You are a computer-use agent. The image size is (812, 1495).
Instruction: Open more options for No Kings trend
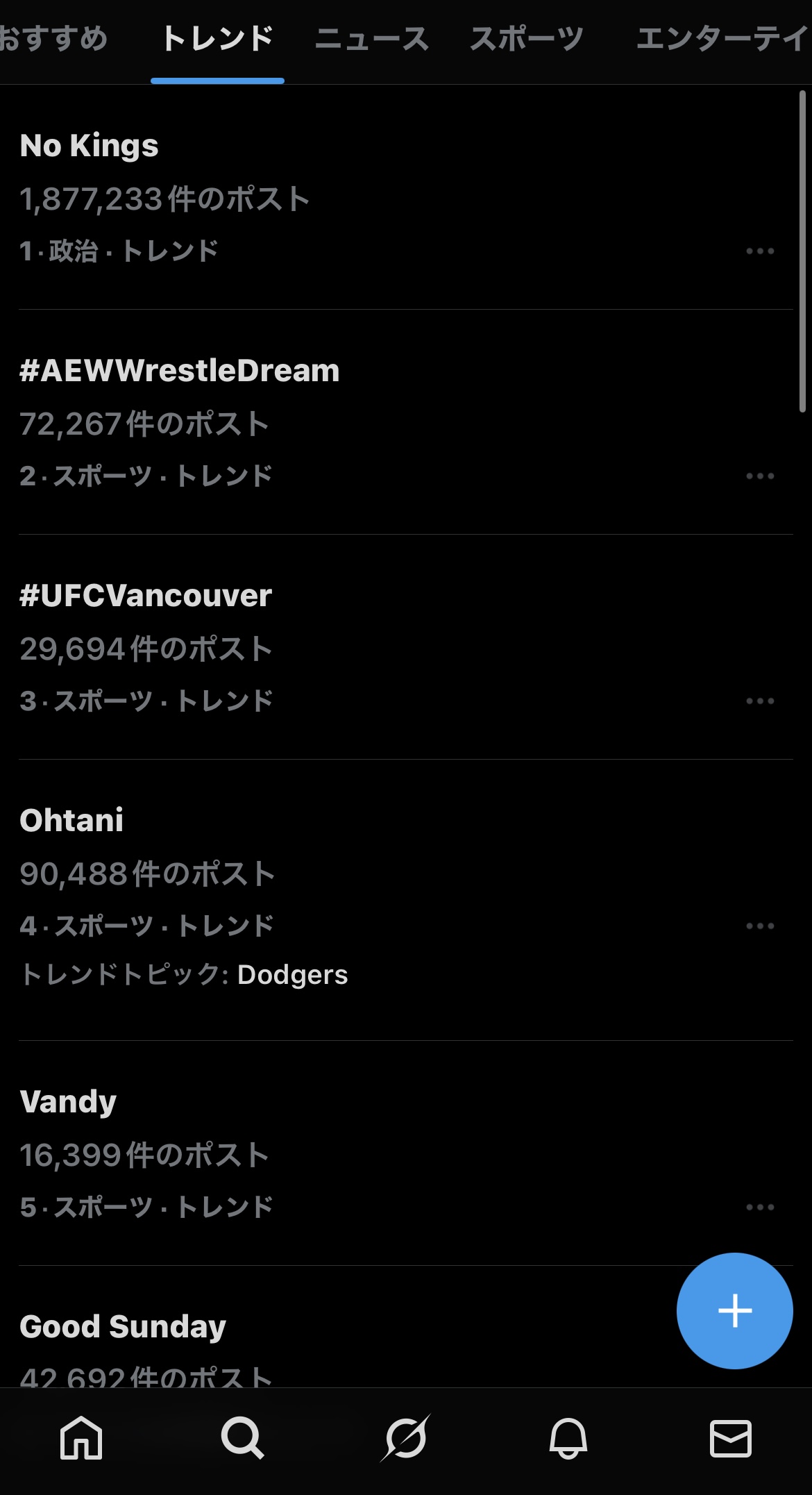tap(760, 251)
